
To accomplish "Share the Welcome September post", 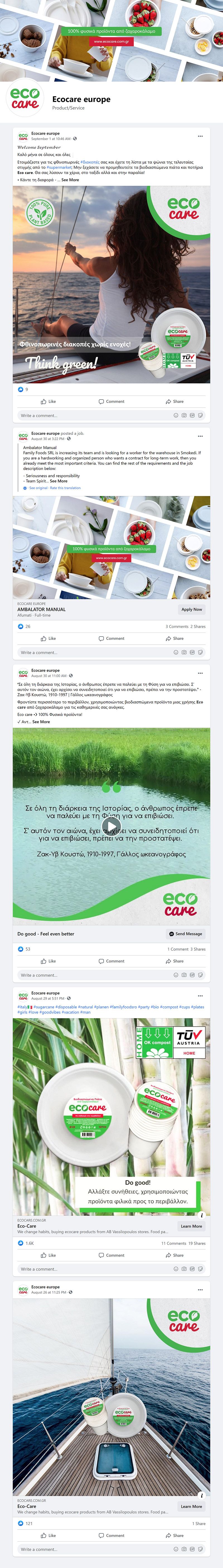I will 174,402.
